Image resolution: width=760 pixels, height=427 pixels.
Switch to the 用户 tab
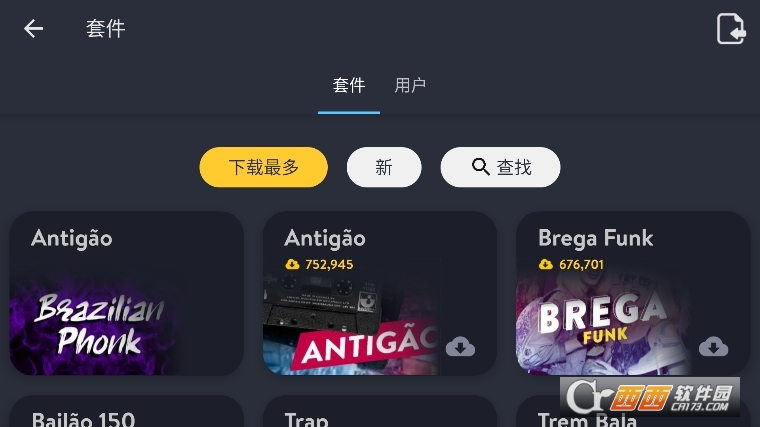[x=410, y=86]
